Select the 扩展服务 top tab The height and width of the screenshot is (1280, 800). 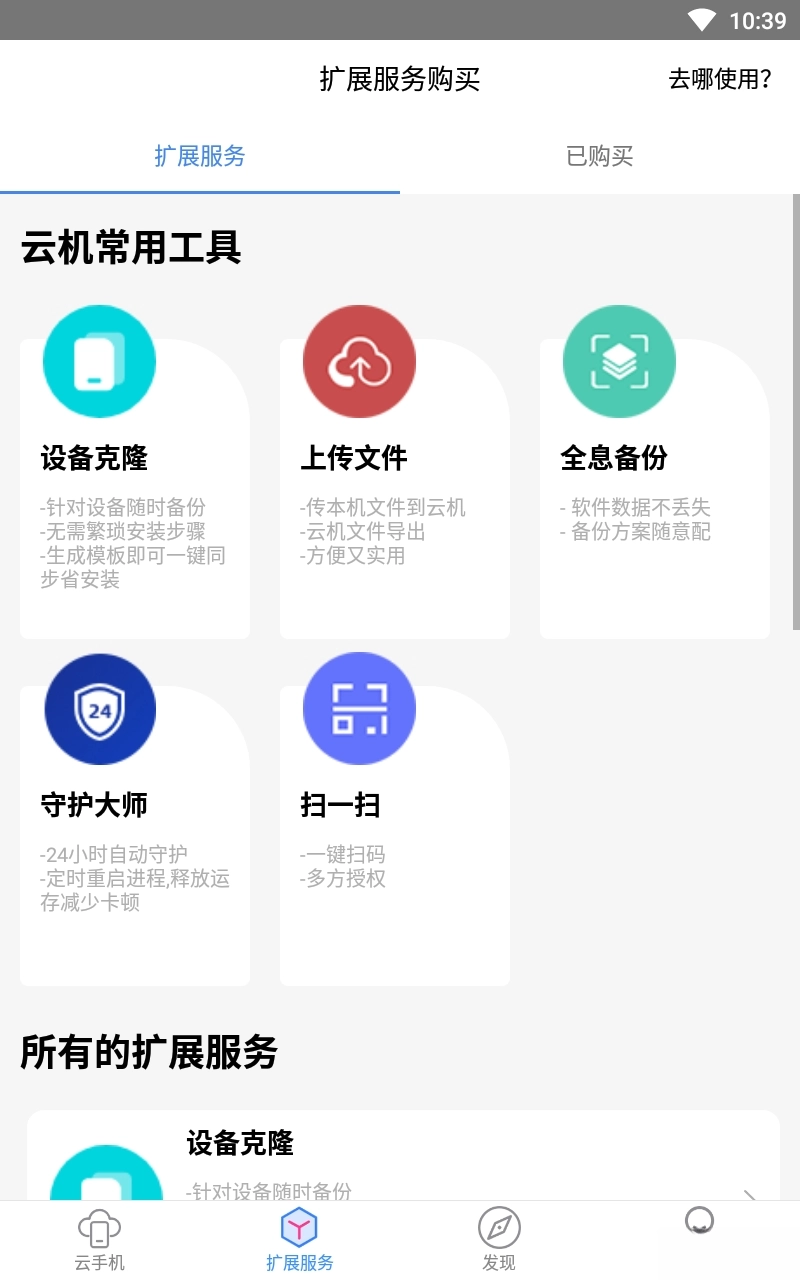coord(199,156)
